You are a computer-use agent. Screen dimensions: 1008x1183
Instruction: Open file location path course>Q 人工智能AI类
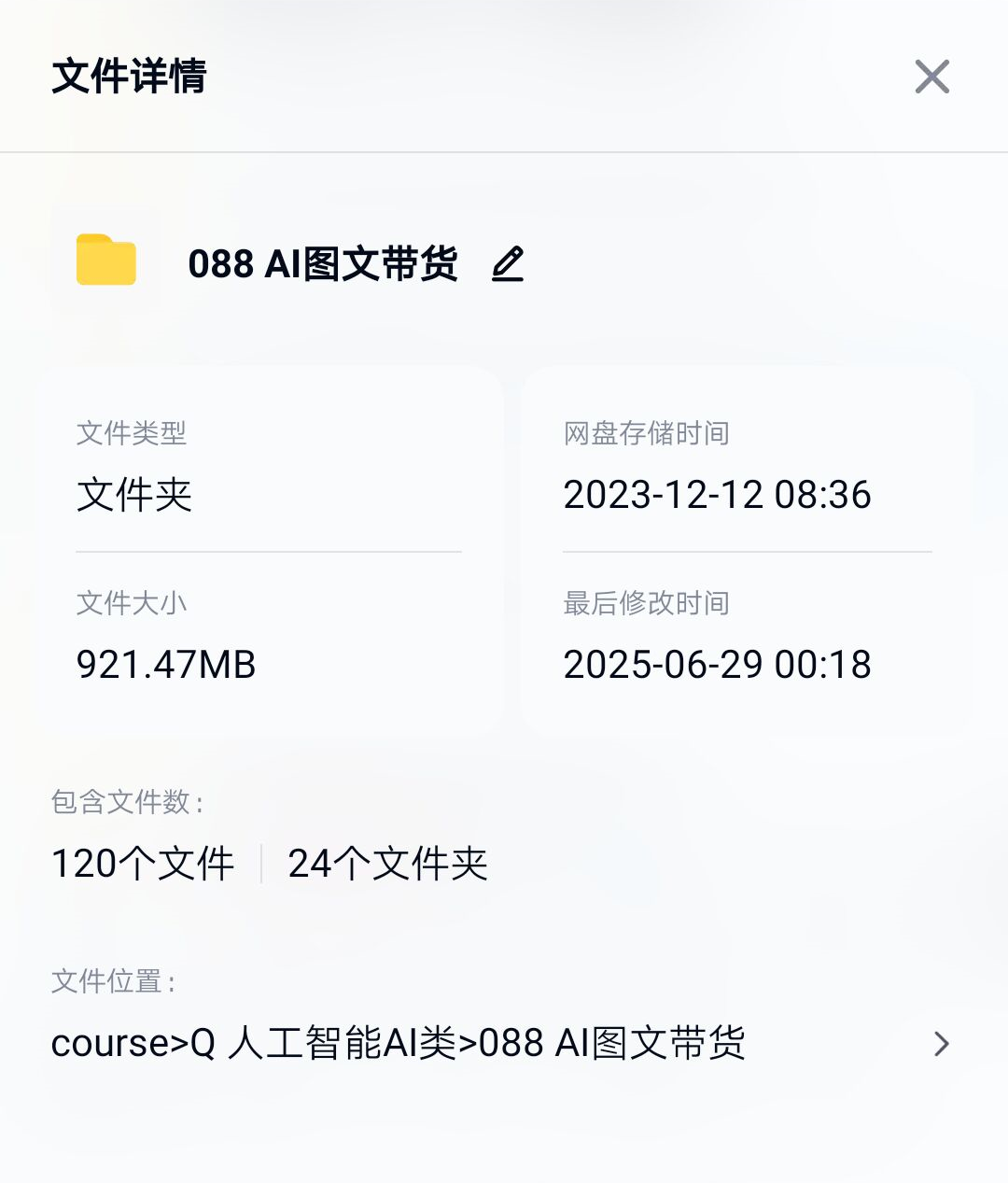[x=941, y=1043]
